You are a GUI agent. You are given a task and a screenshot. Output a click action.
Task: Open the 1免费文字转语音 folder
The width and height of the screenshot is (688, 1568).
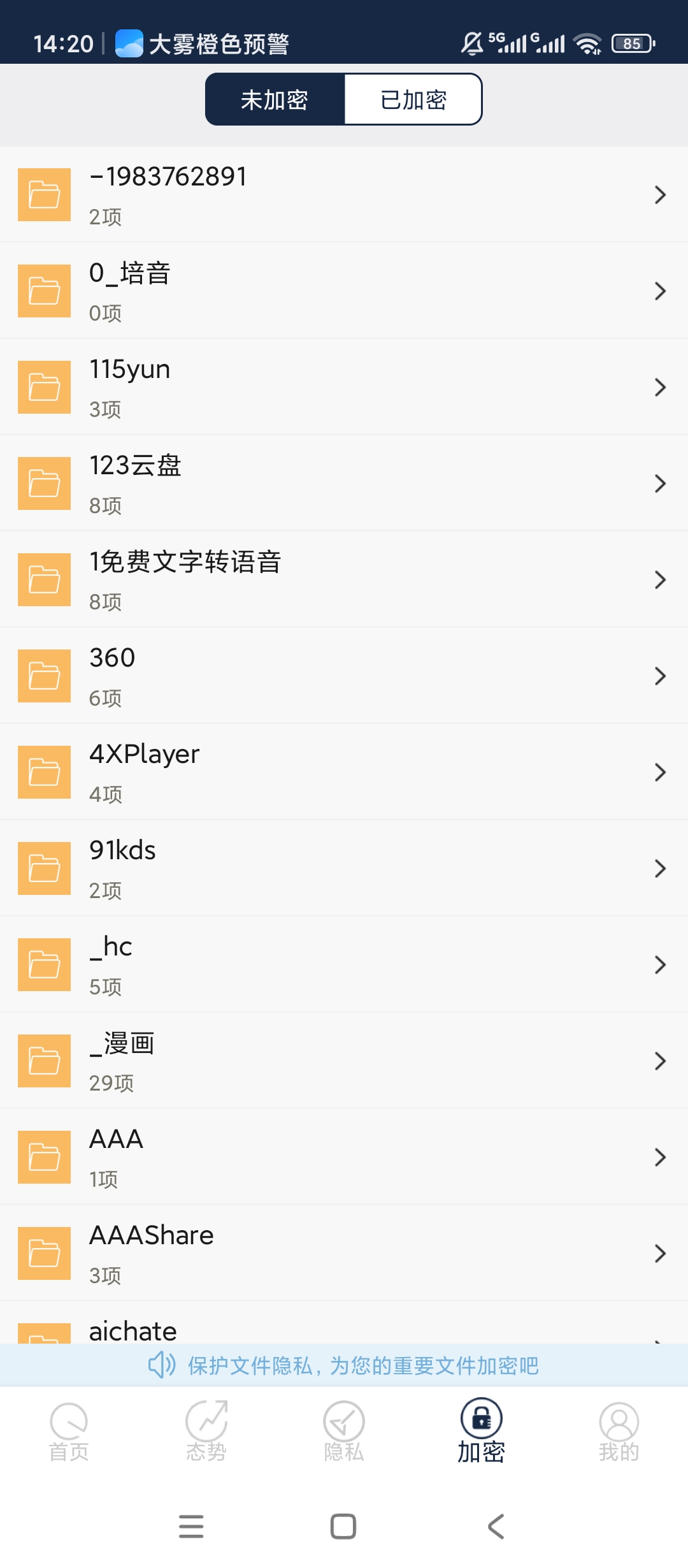pos(344,579)
